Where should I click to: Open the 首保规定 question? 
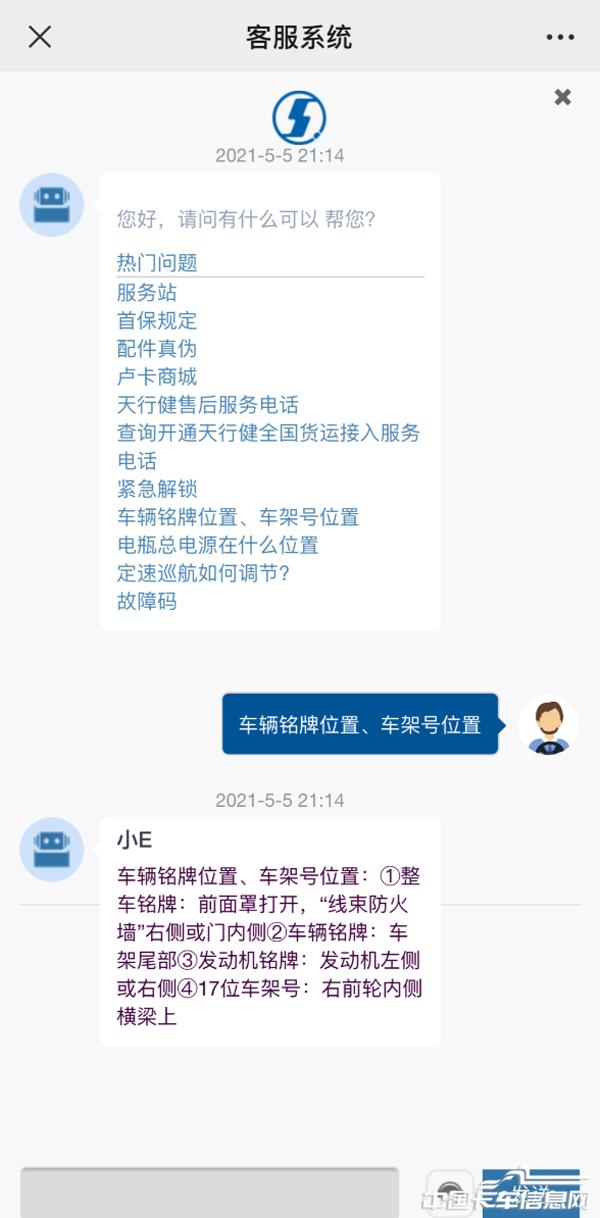[157, 321]
